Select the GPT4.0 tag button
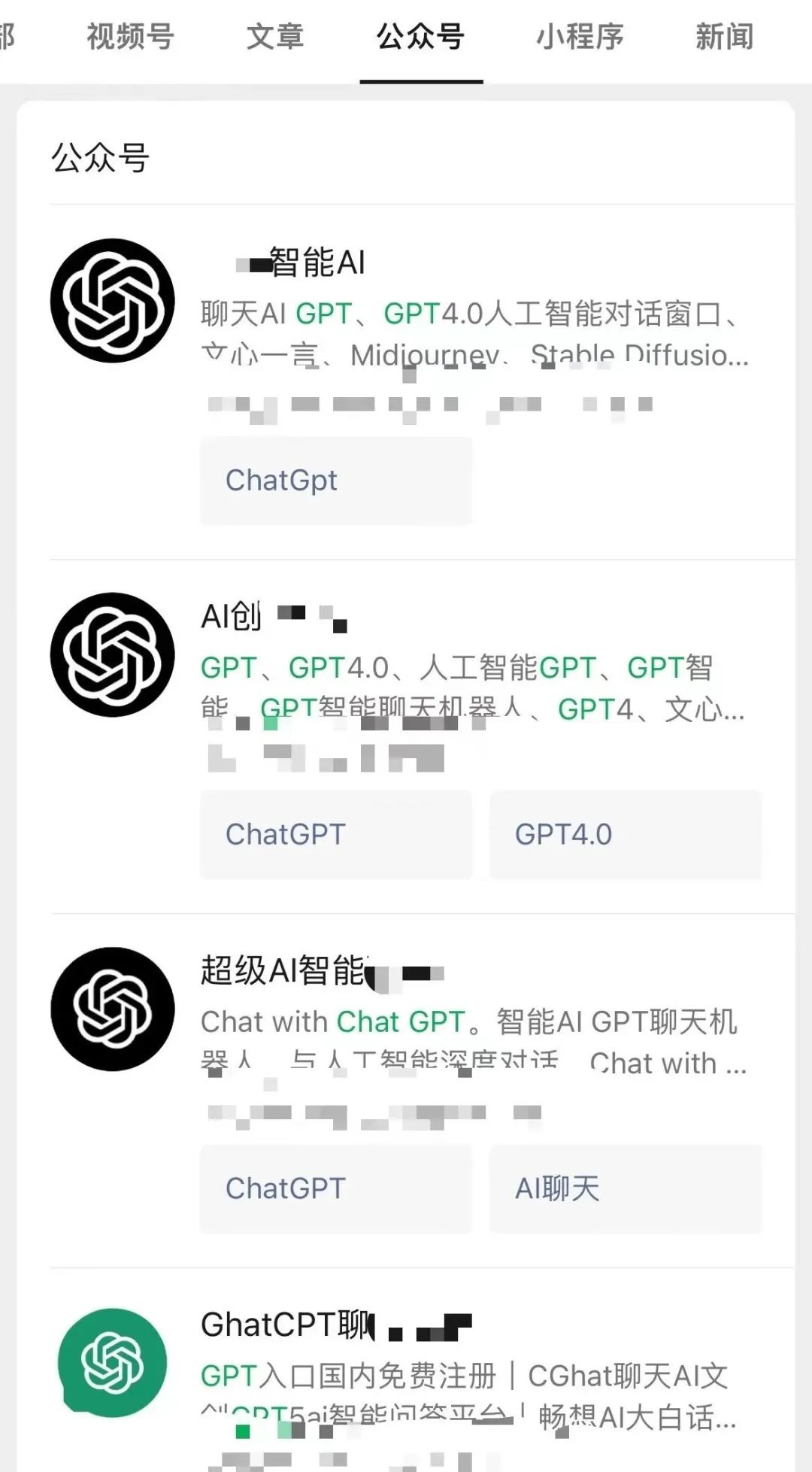Screen dimensions: 812x1472 [x=626, y=833]
